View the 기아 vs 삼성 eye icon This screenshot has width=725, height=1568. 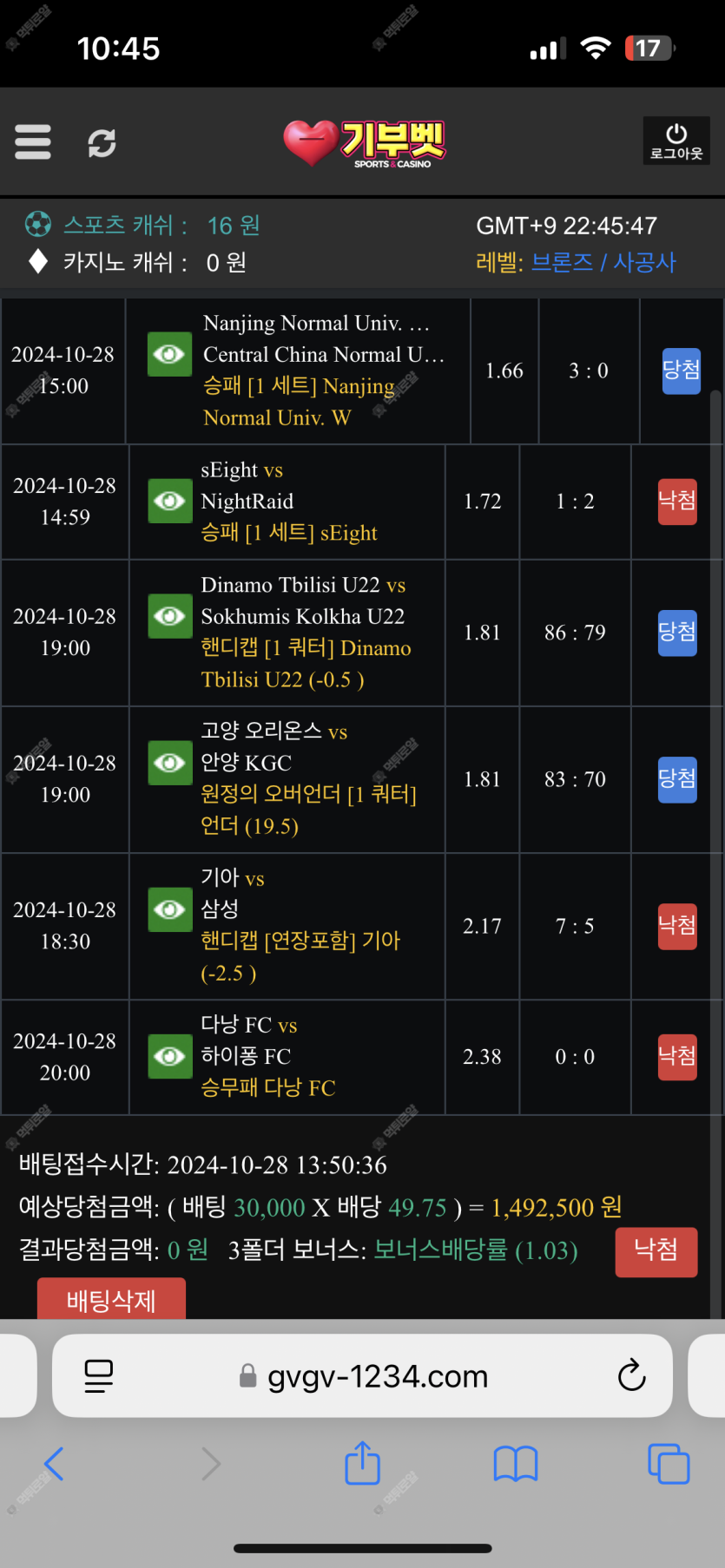(x=169, y=909)
